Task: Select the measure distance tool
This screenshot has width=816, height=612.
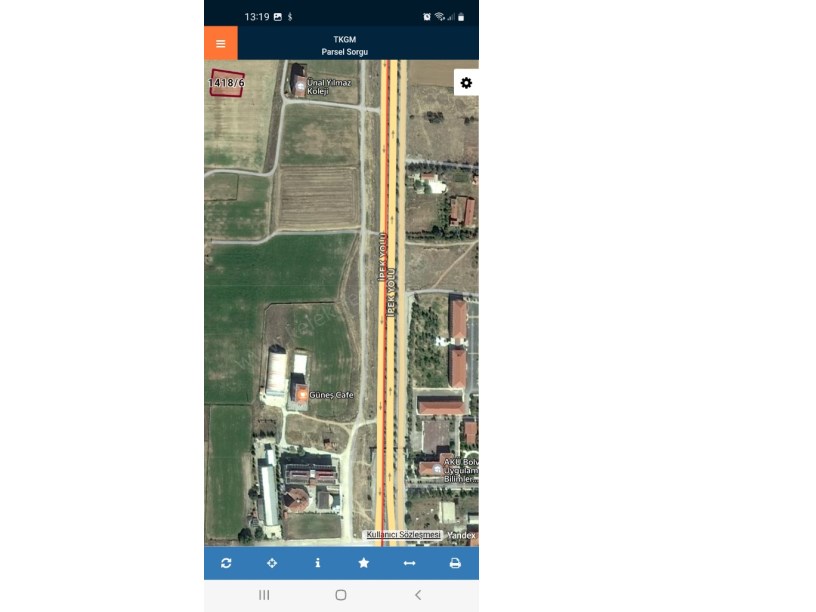Action: point(409,563)
